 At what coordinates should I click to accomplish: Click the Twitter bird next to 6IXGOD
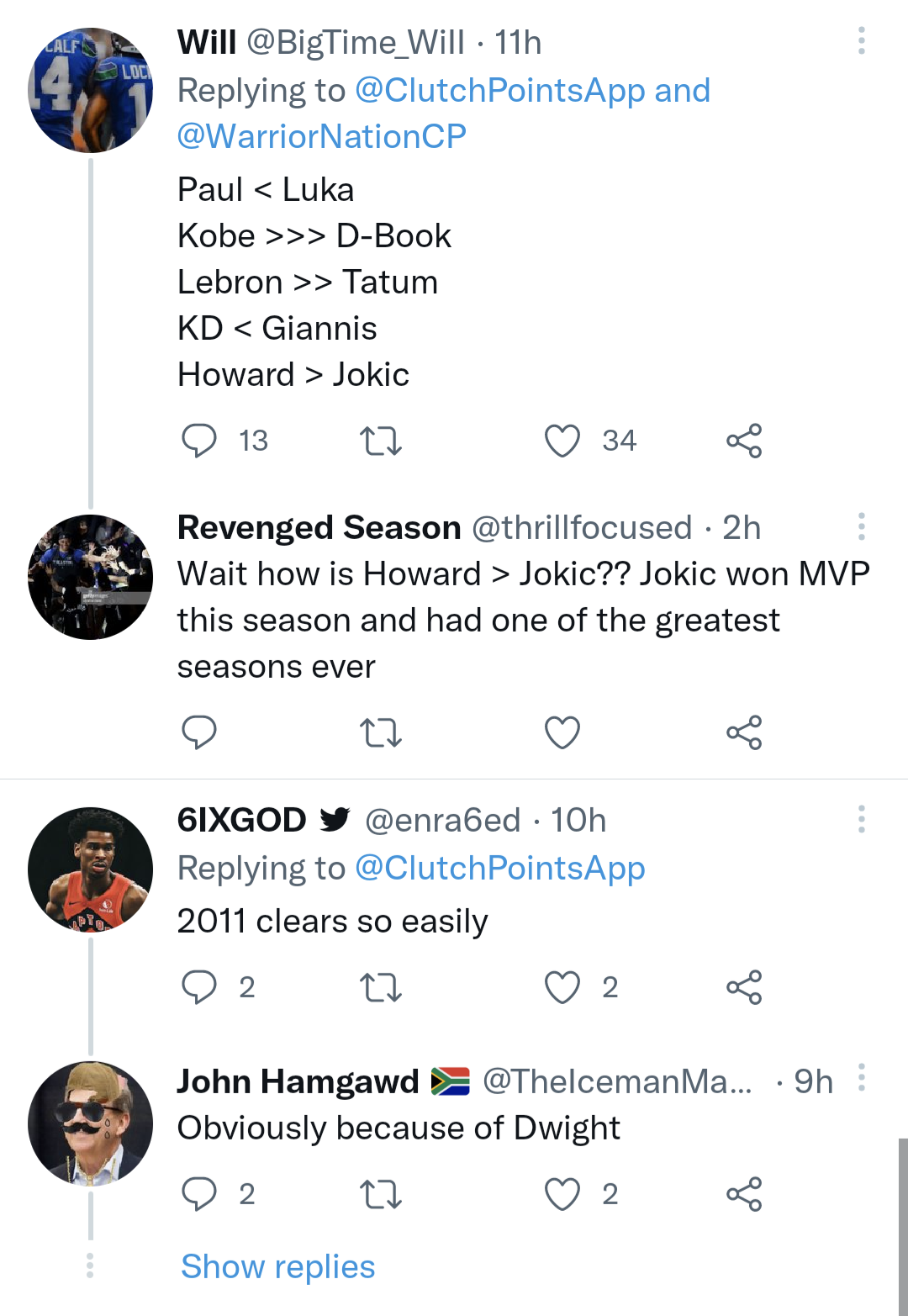335,819
